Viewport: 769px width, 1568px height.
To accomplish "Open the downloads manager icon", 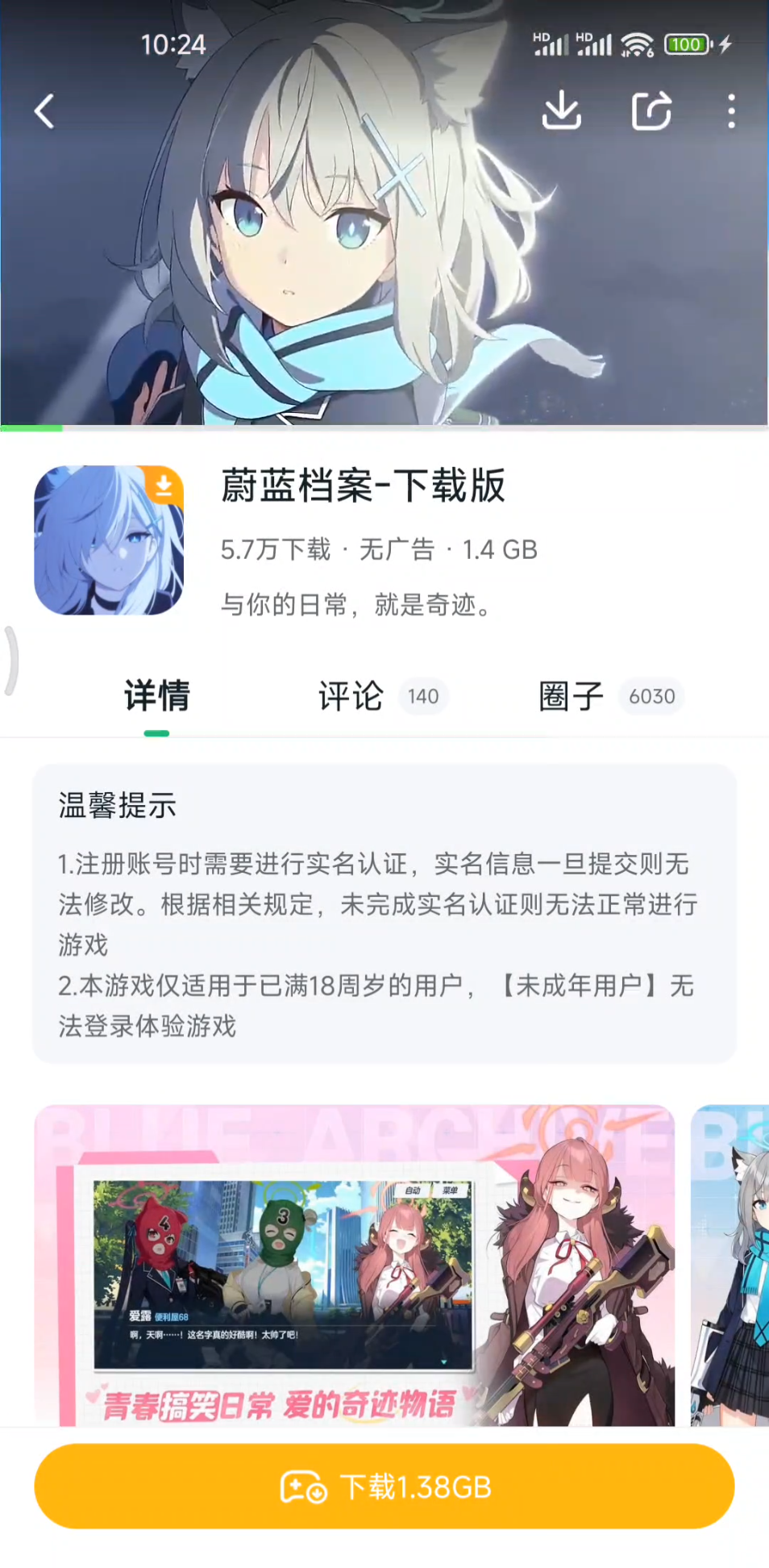I will click(x=562, y=111).
